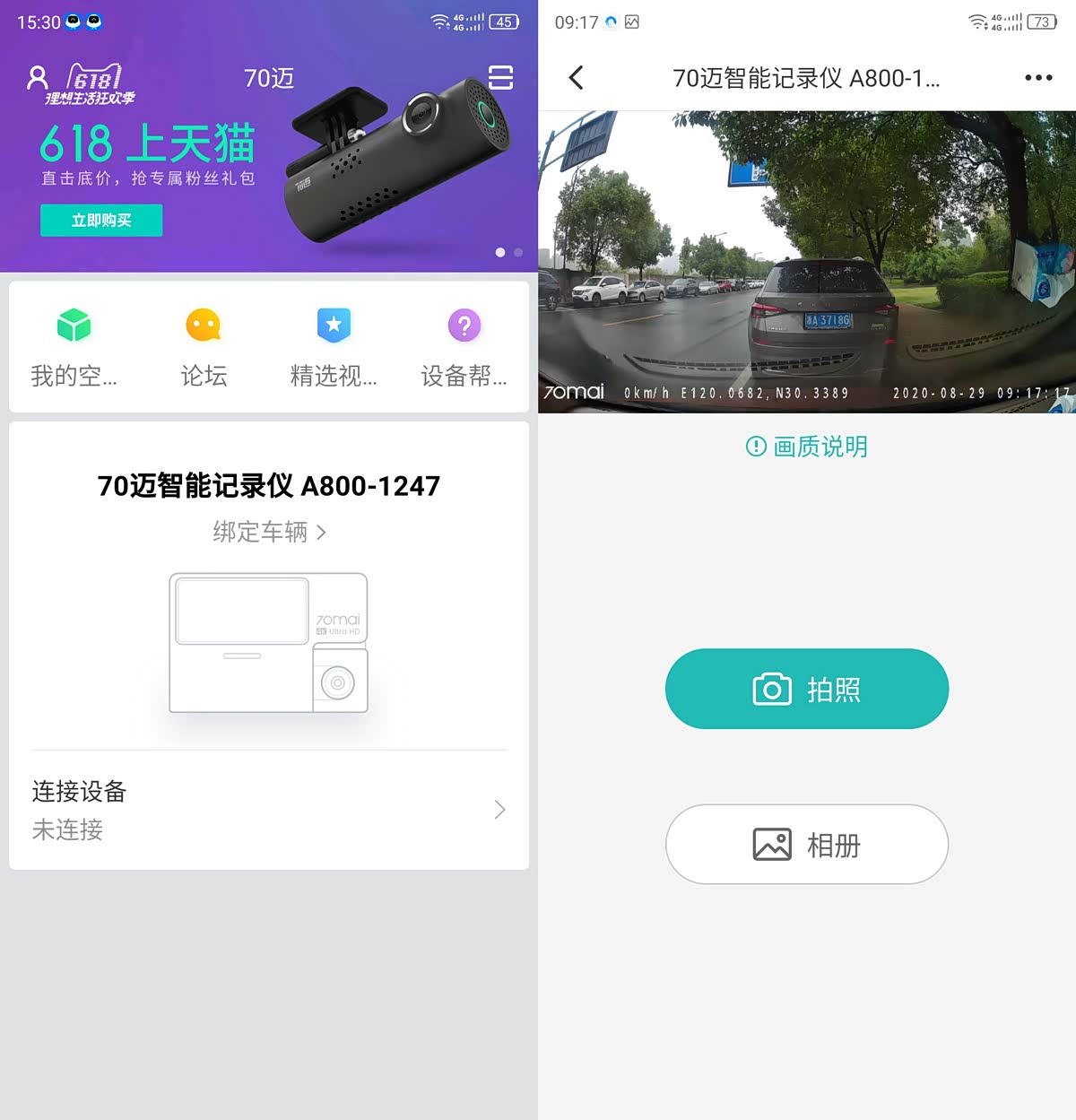Open the 相册 album button
The width and height of the screenshot is (1076, 1120).
(807, 845)
